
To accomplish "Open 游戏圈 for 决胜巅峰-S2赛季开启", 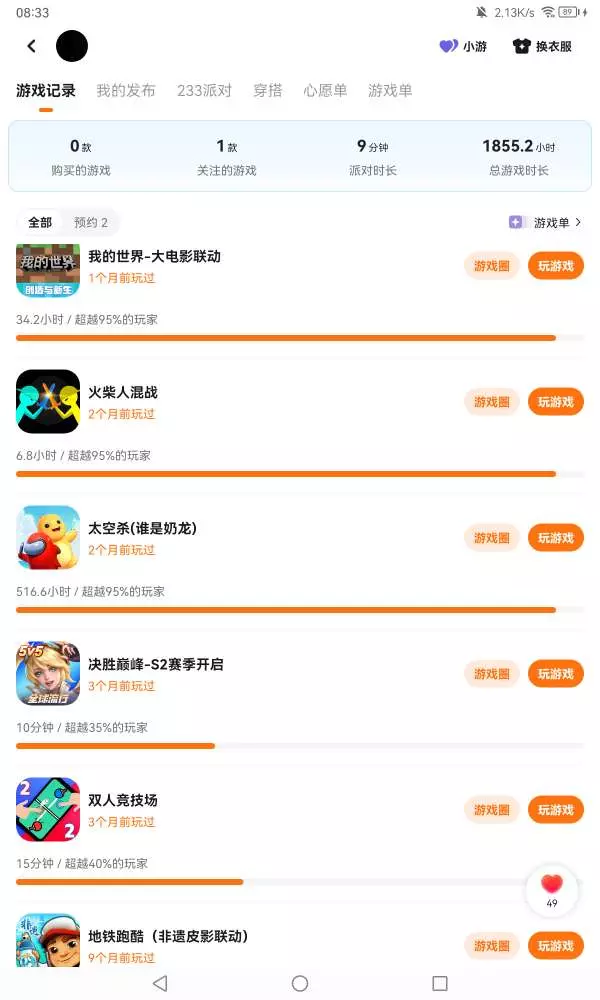I will (491, 674).
